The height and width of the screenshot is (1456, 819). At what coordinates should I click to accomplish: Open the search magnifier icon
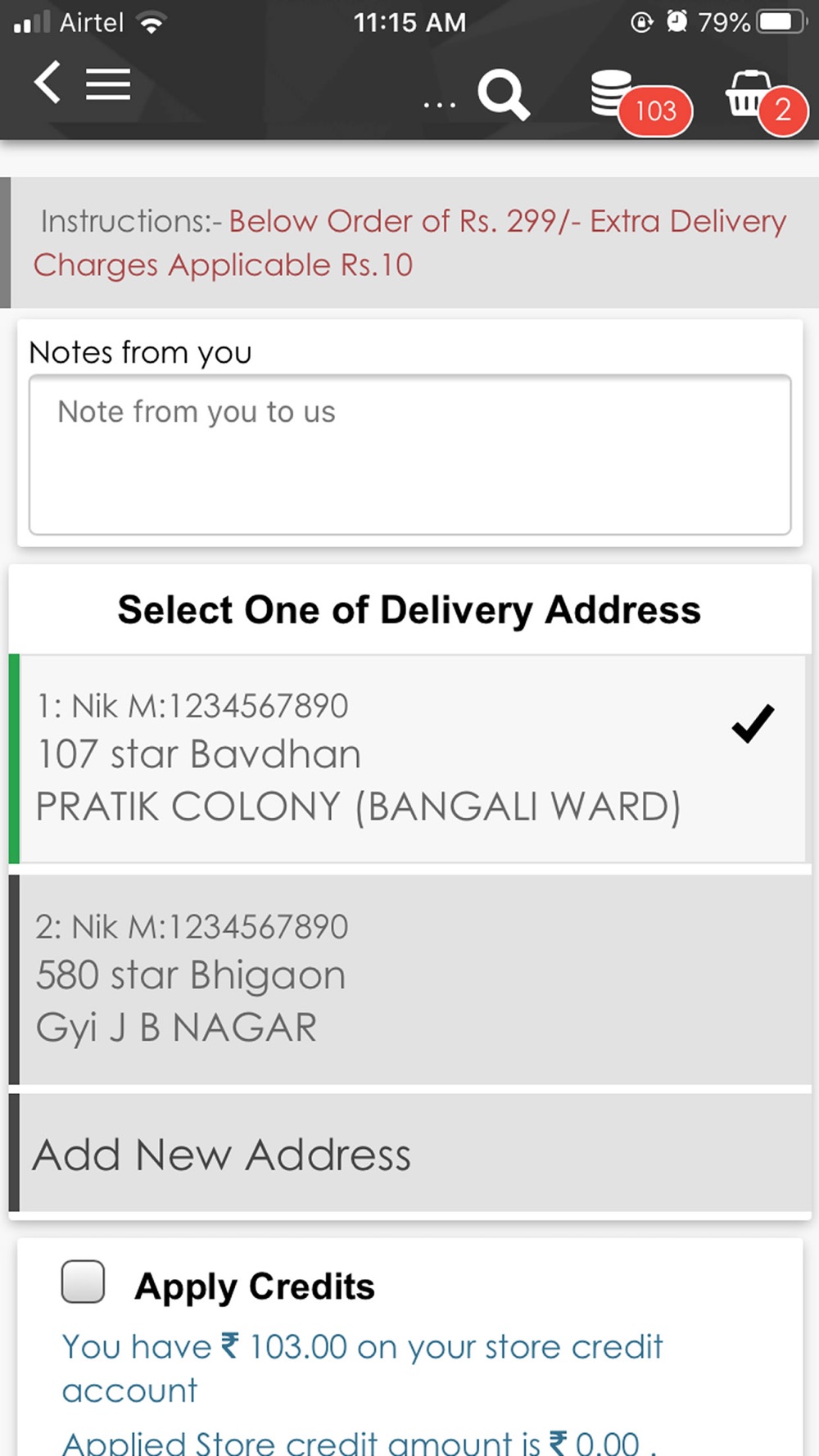pyautogui.click(x=504, y=95)
